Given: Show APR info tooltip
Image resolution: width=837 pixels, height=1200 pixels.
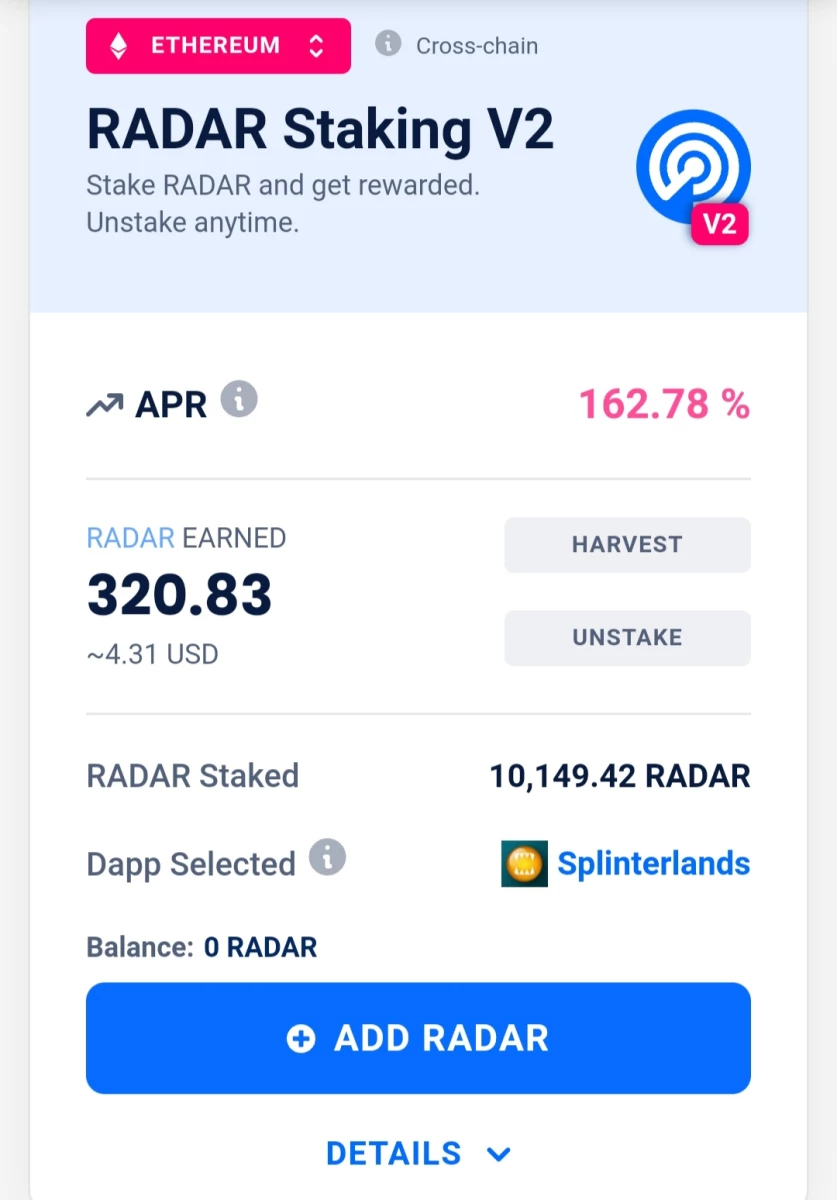Looking at the screenshot, I should [239, 400].
